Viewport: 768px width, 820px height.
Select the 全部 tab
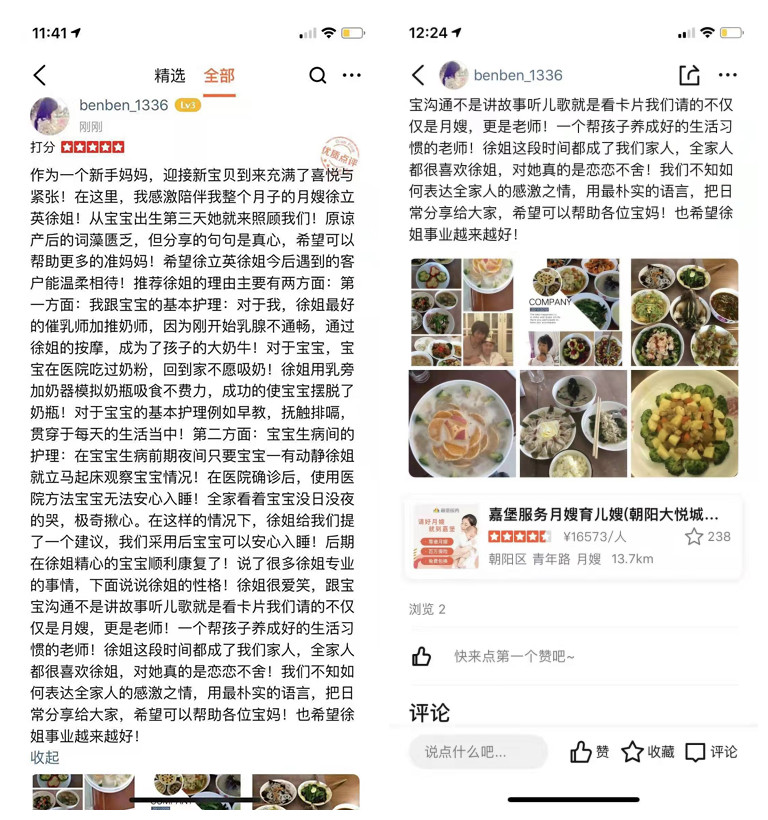point(219,75)
